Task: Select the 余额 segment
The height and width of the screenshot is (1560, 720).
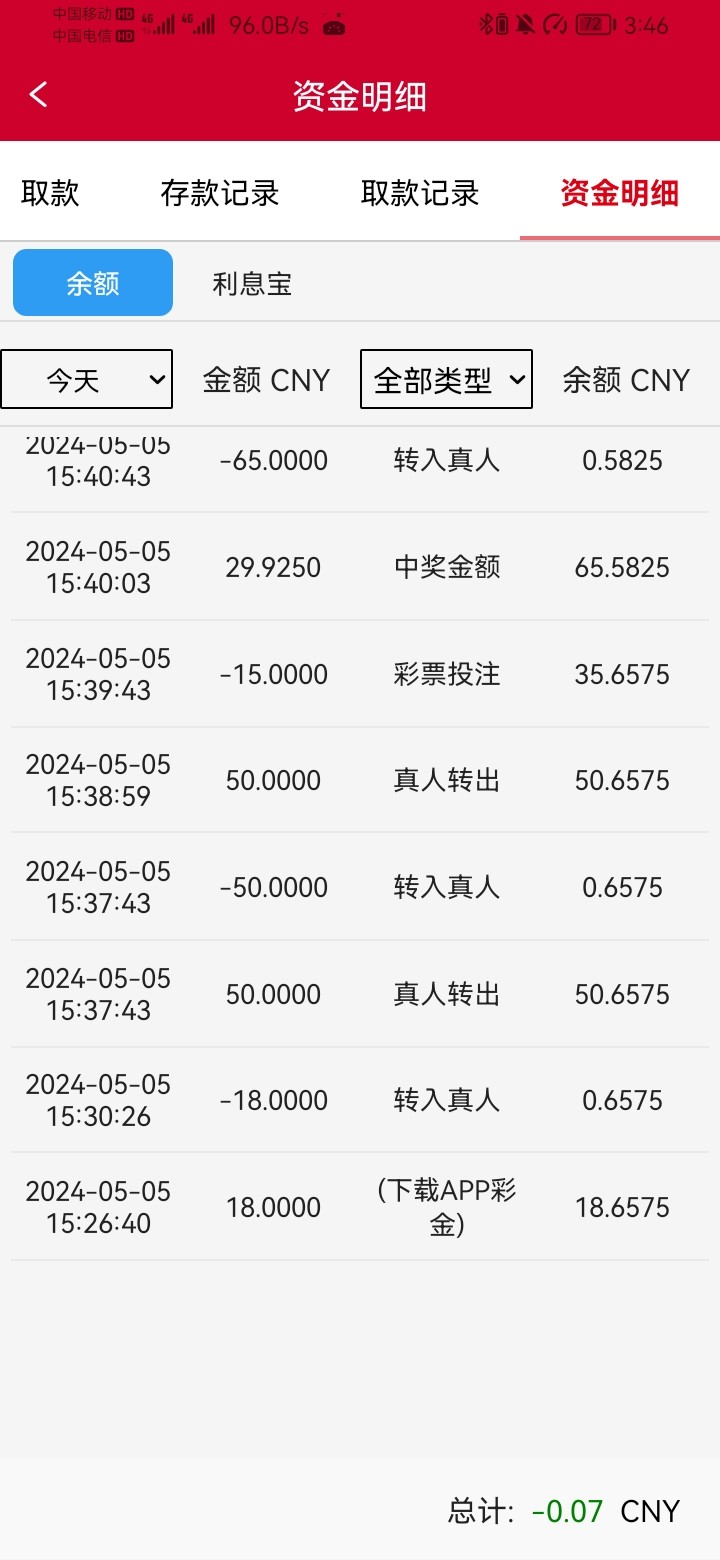Action: point(93,283)
